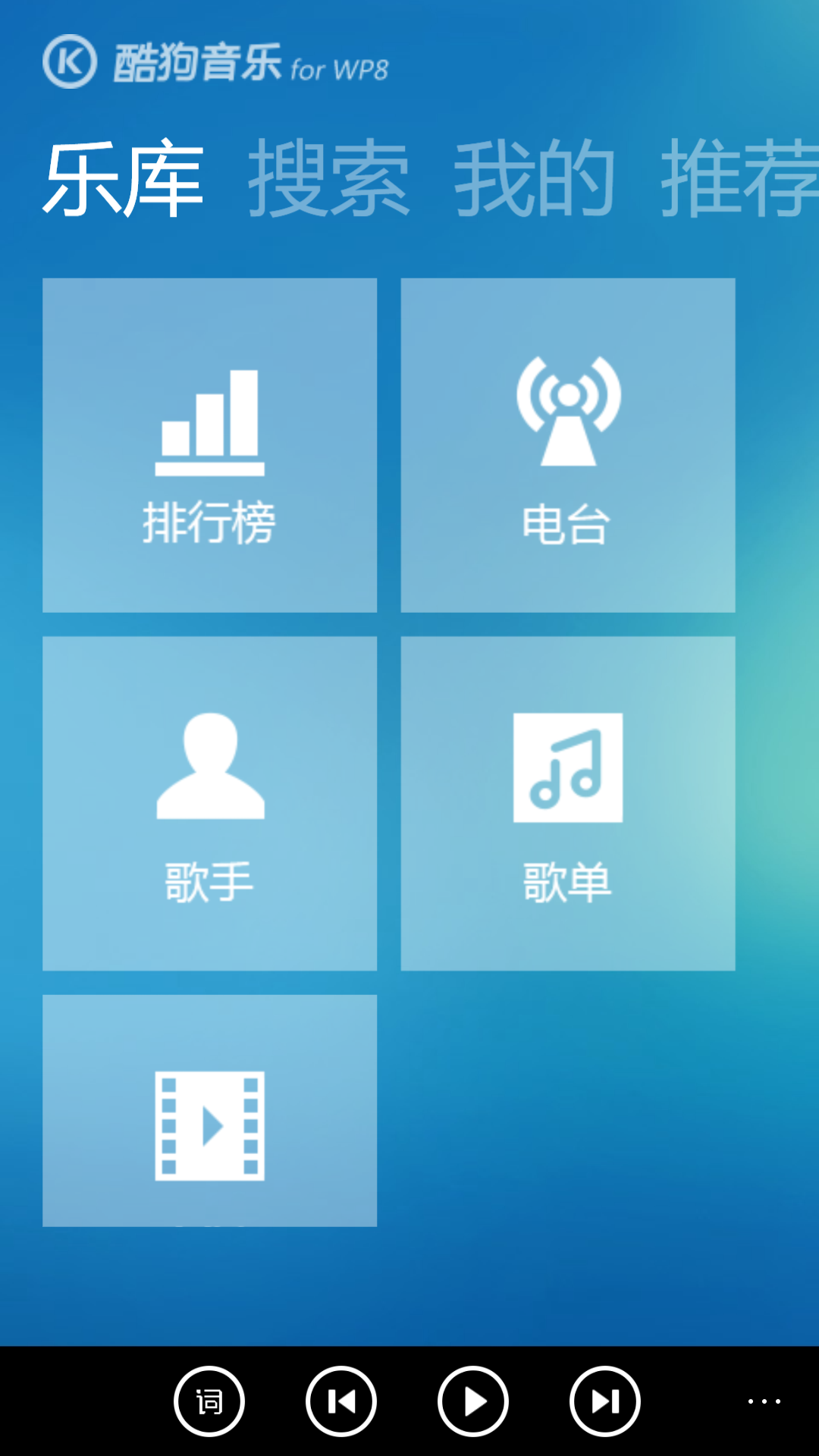Skip to the next track

(605, 1401)
